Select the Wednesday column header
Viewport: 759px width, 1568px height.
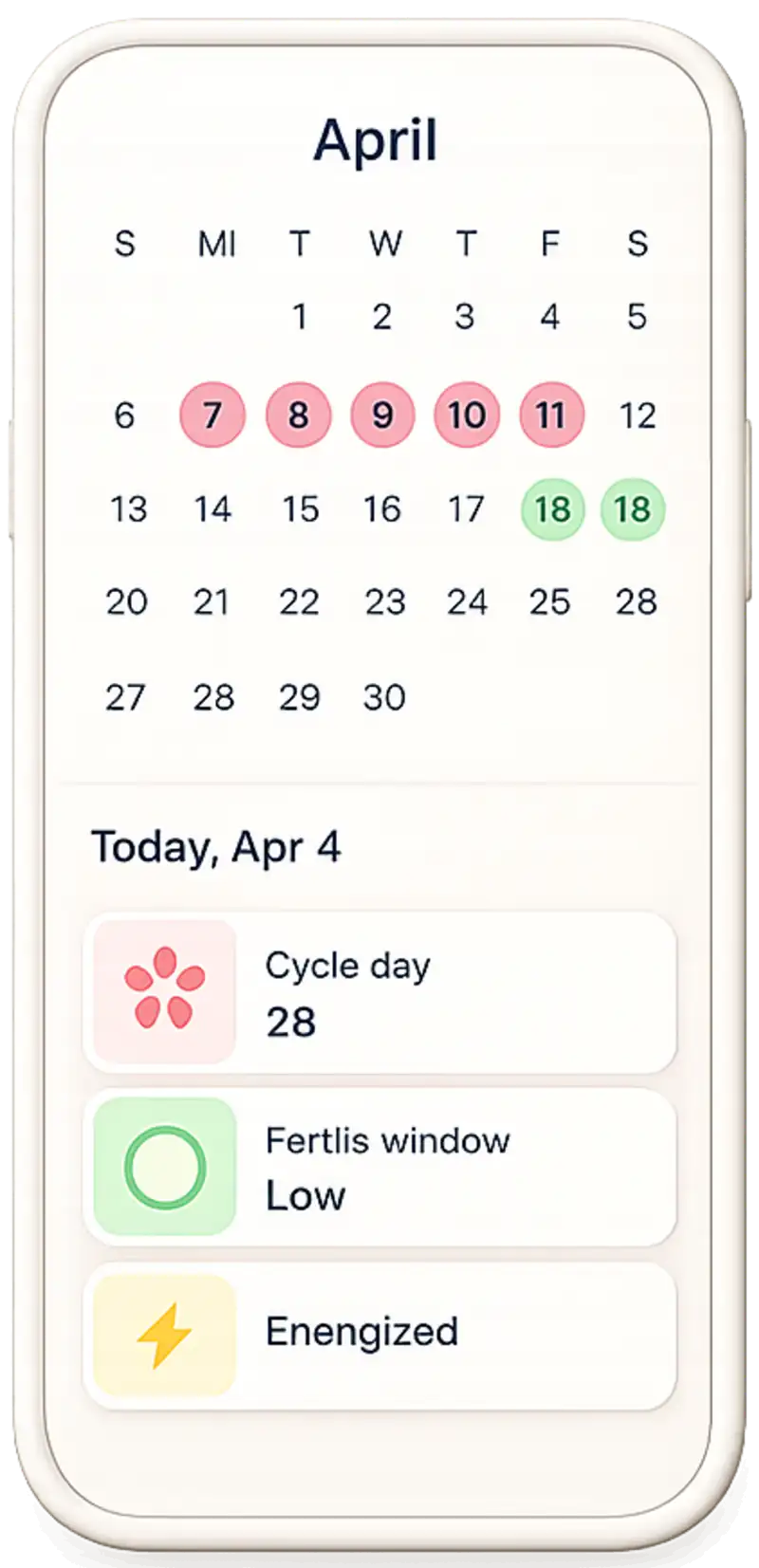383,245
